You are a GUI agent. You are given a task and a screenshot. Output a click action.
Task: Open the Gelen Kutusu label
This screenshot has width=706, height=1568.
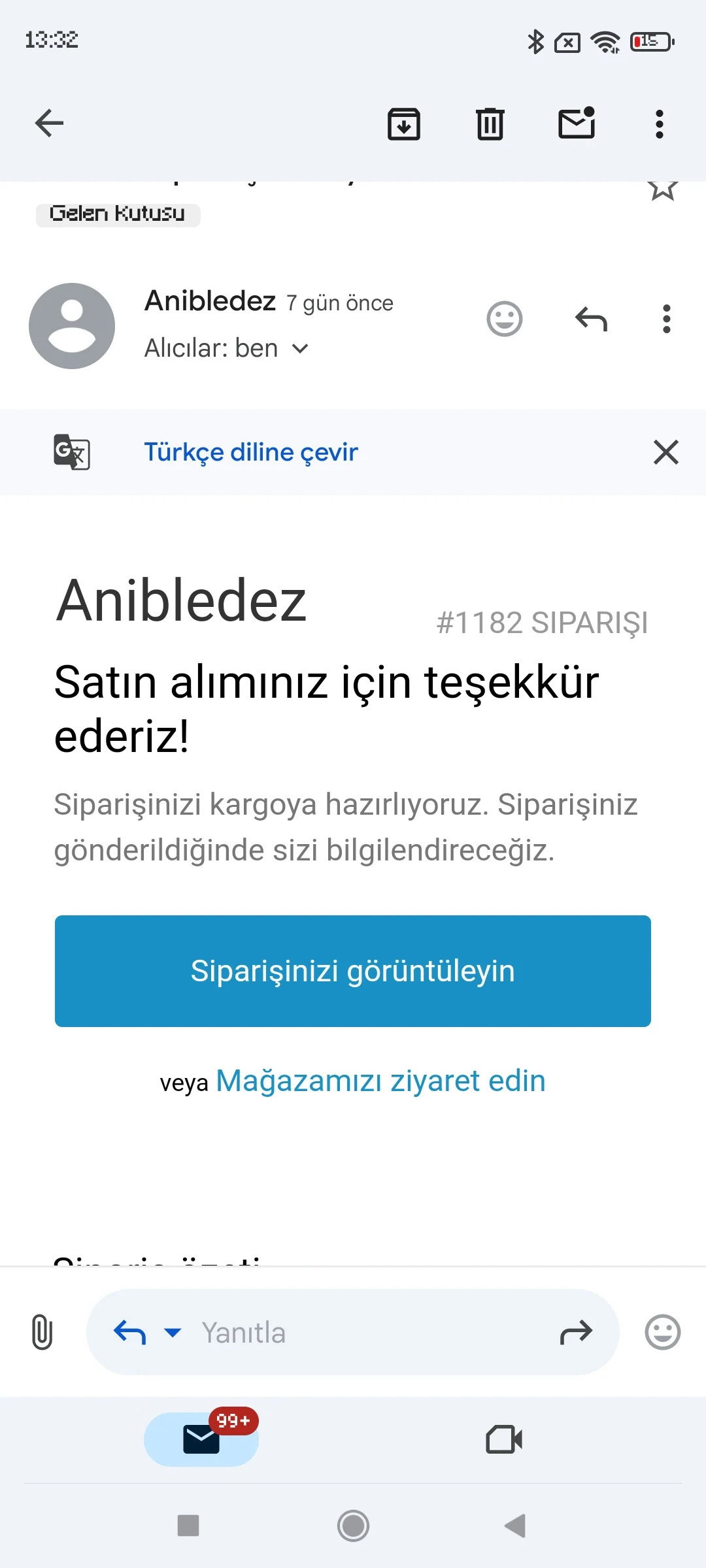pos(118,214)
